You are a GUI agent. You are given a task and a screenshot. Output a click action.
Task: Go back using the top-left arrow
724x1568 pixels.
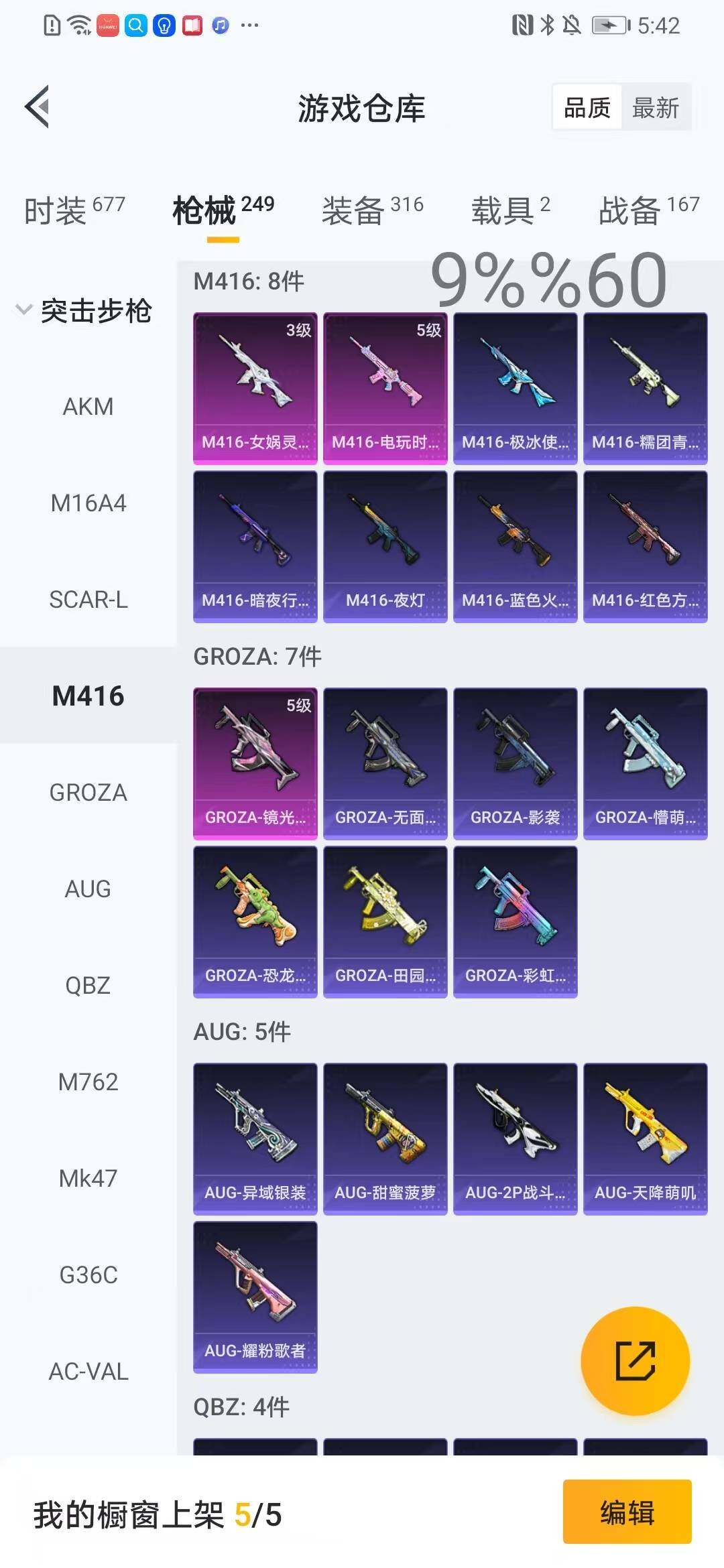pos(38,107)
